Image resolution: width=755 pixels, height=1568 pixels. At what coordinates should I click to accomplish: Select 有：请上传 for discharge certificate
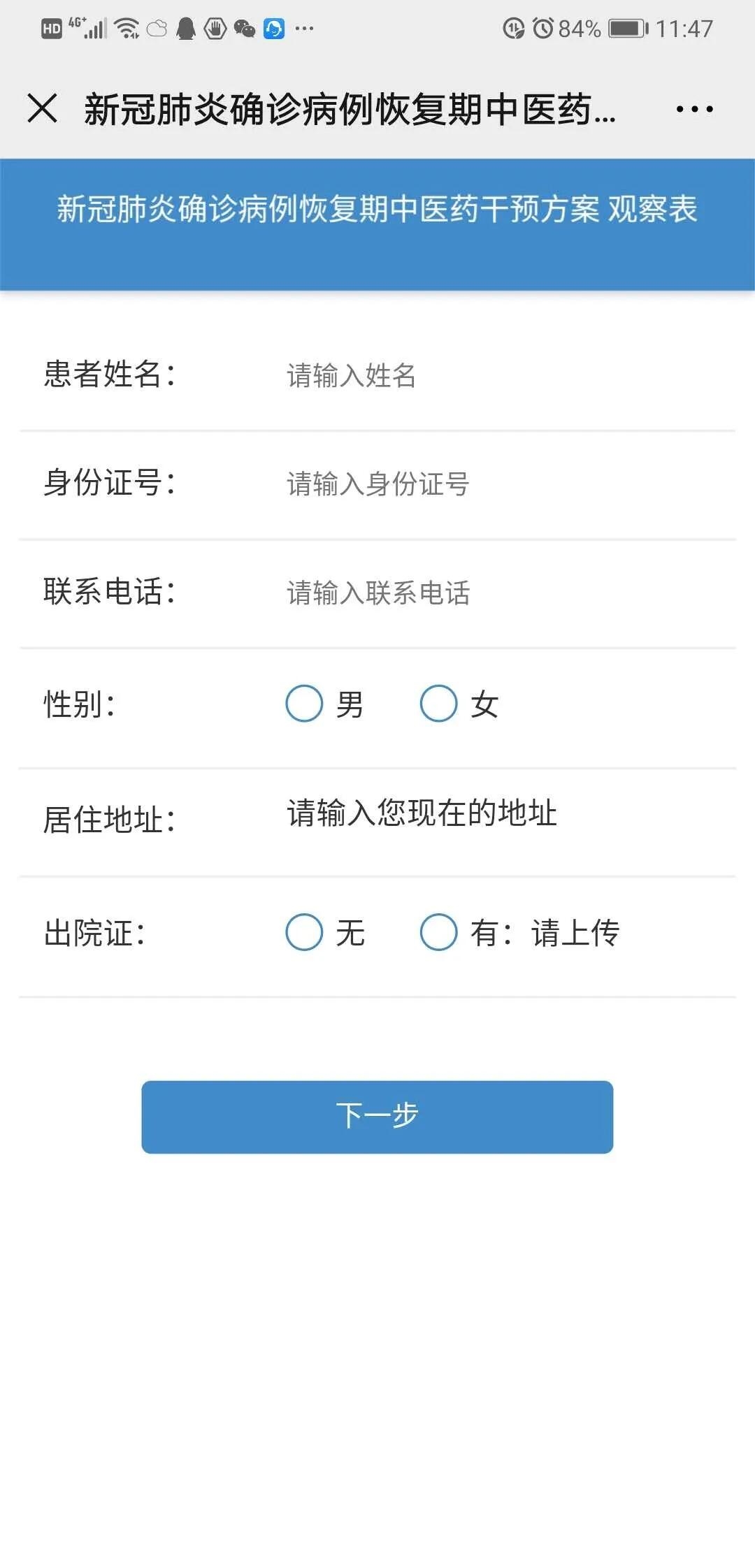439,932
